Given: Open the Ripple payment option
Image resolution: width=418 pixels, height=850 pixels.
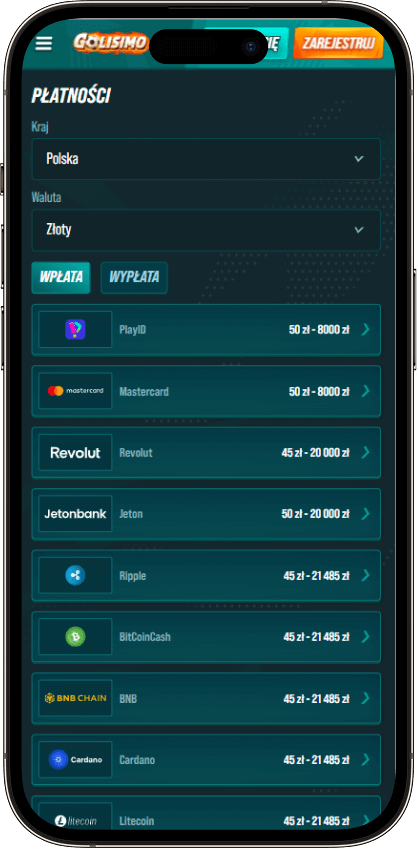Looking at the screenshot, I should point(206,575).
